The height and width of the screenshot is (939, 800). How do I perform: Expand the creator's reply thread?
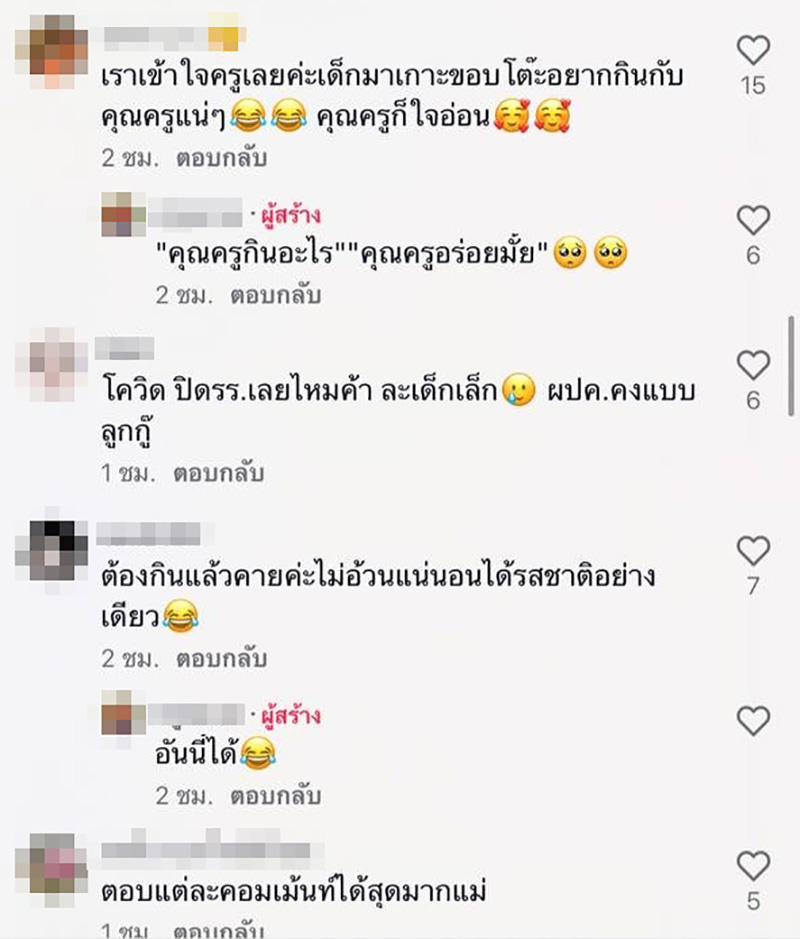272,296
